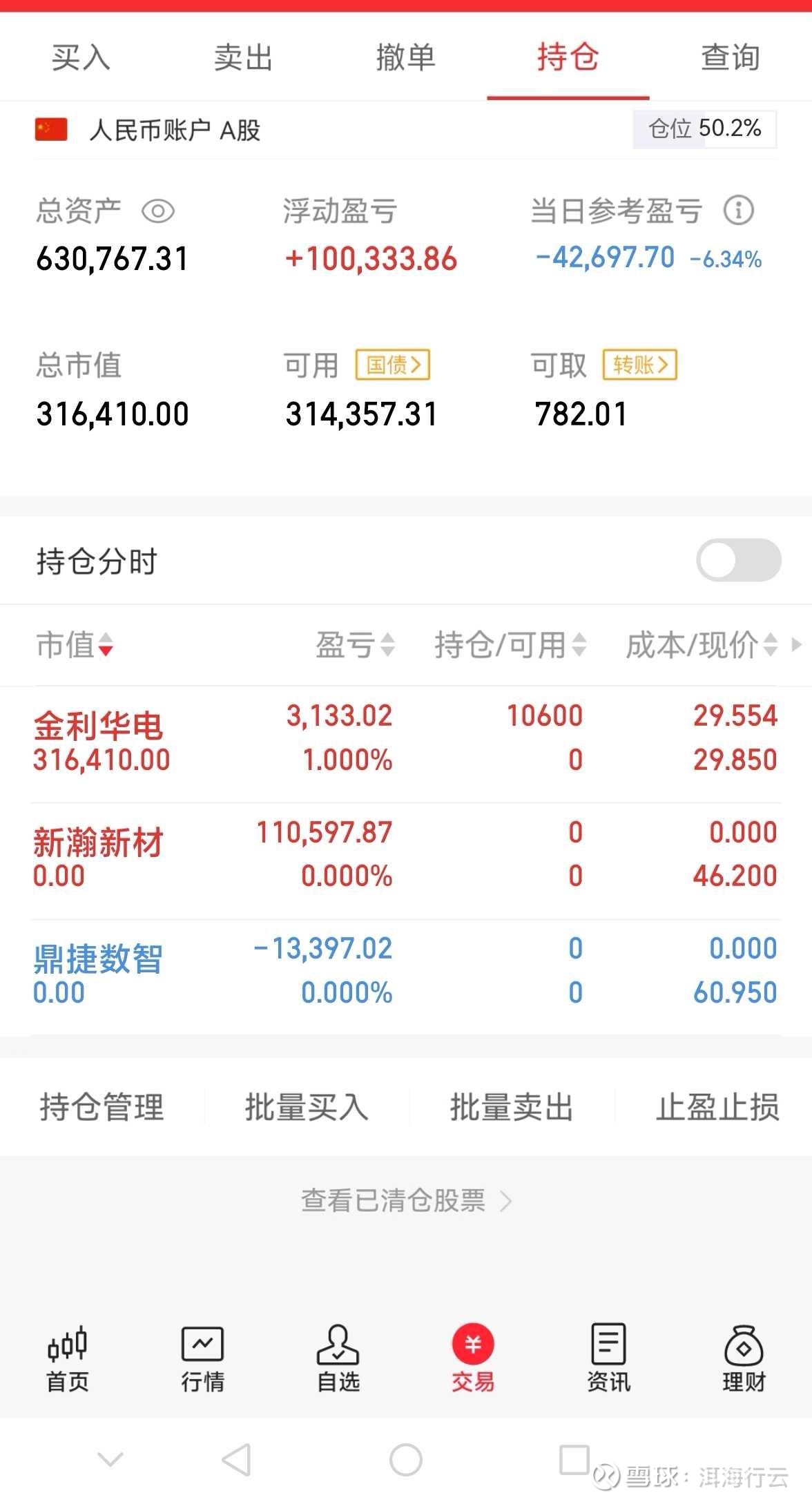Open the 撤单 tab
Viewport: 812px width, 1502px height.
pos(405,57)
